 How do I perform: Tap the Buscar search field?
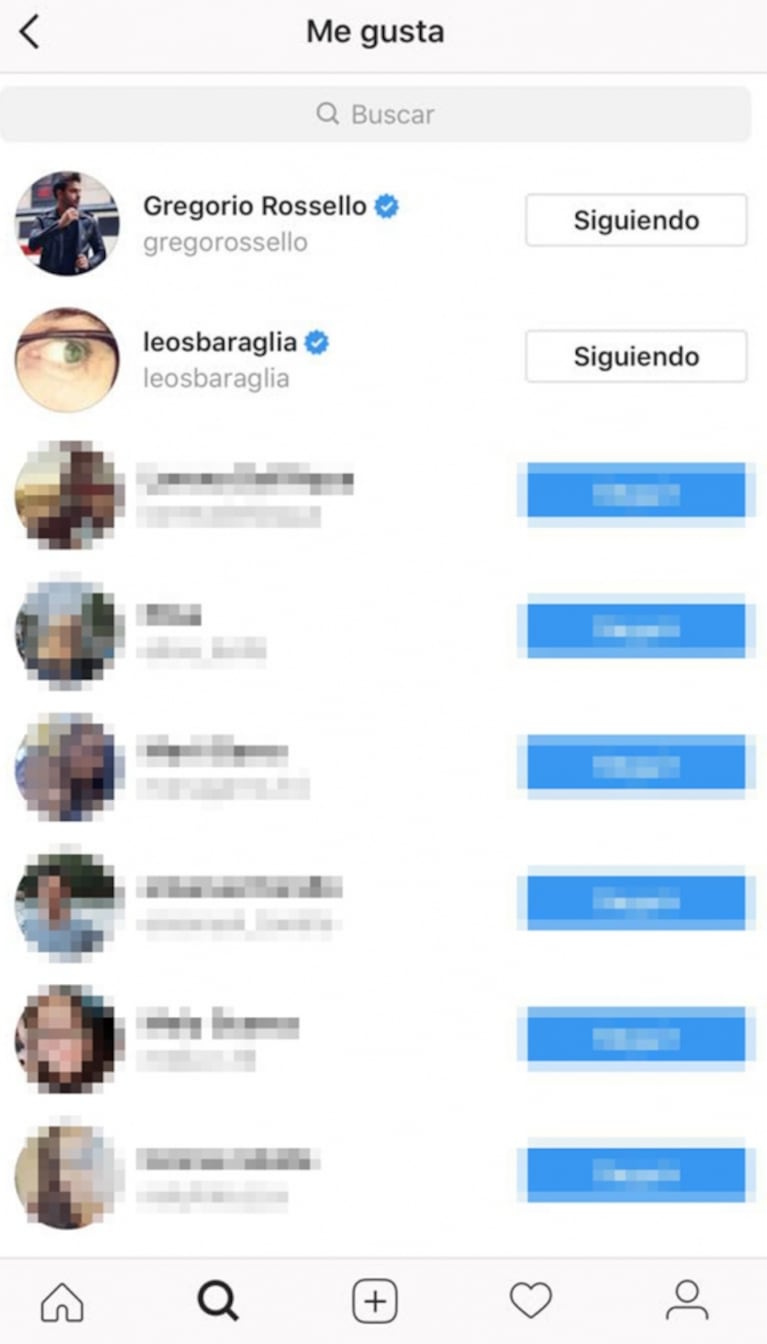click(x=375, y=114)
